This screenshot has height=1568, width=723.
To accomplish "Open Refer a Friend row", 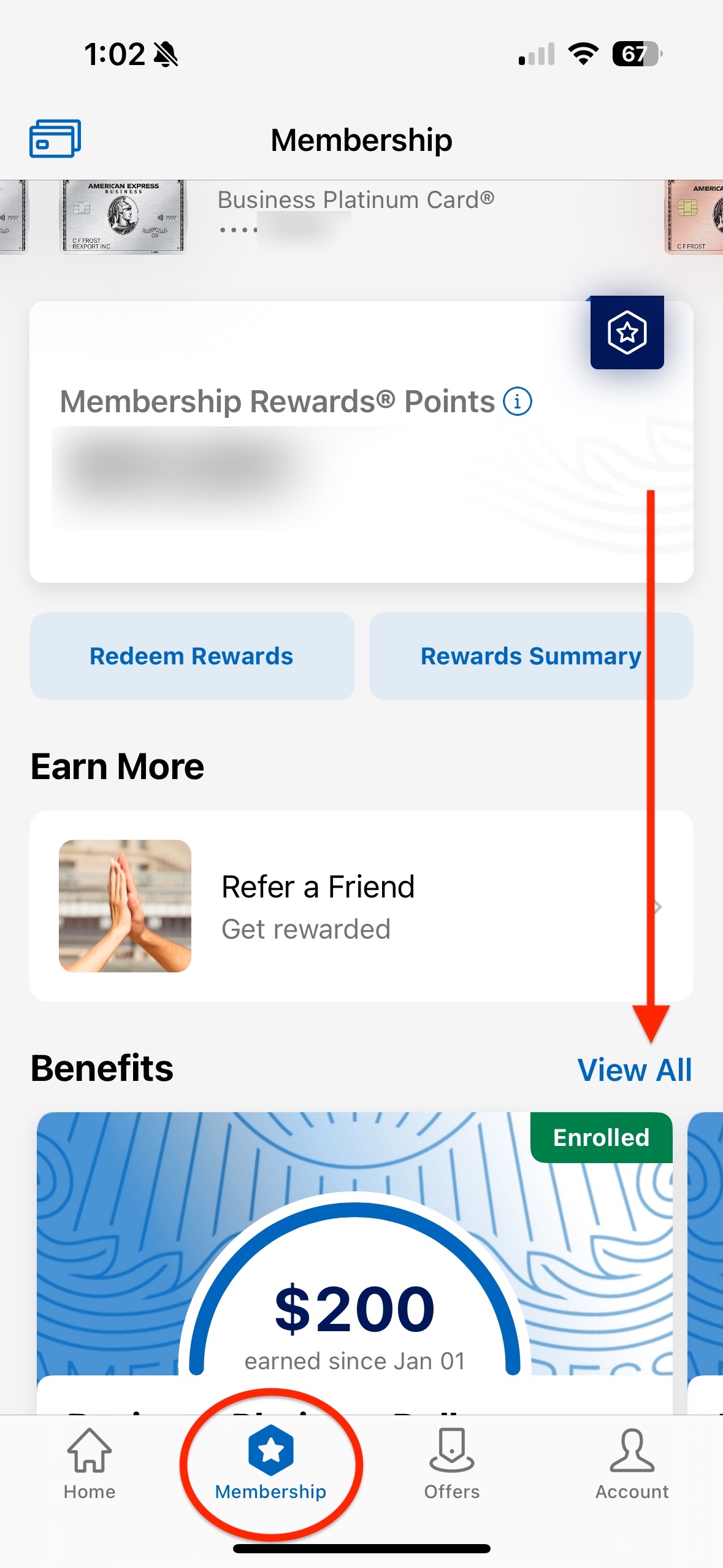I will pos(361,906).
